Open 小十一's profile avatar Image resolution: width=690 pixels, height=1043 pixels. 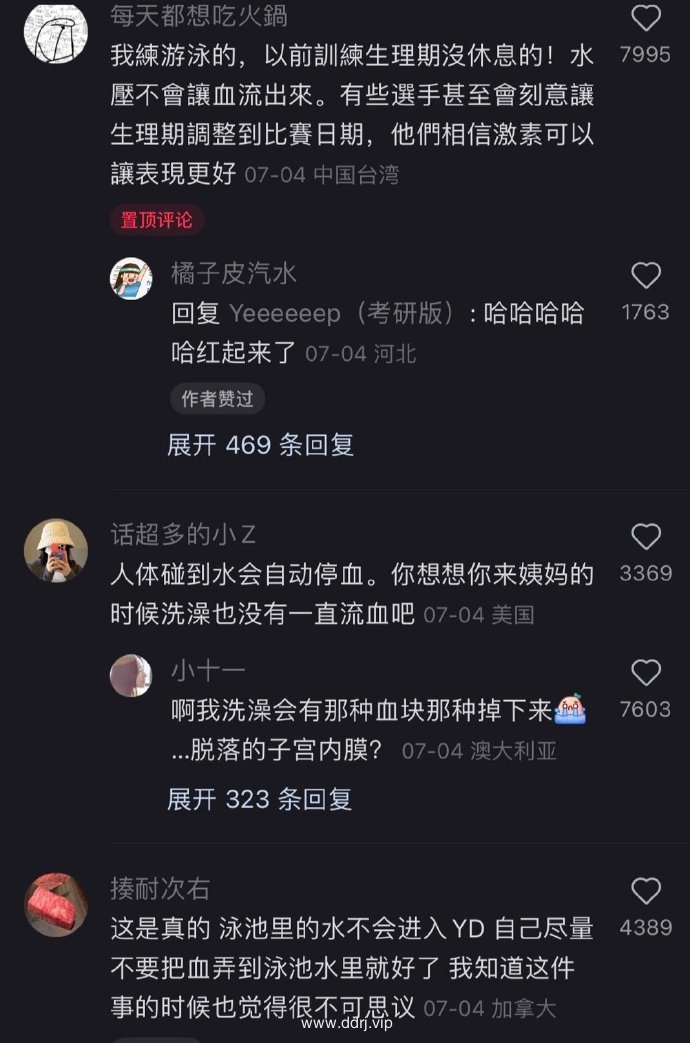(131, 675)
